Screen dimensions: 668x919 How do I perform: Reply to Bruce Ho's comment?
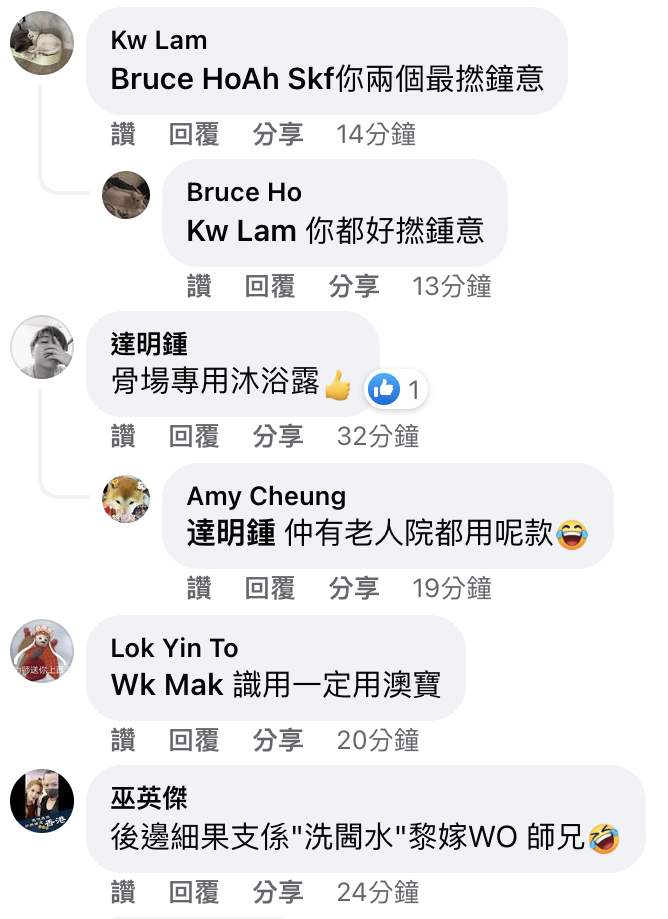coord(270,287)
